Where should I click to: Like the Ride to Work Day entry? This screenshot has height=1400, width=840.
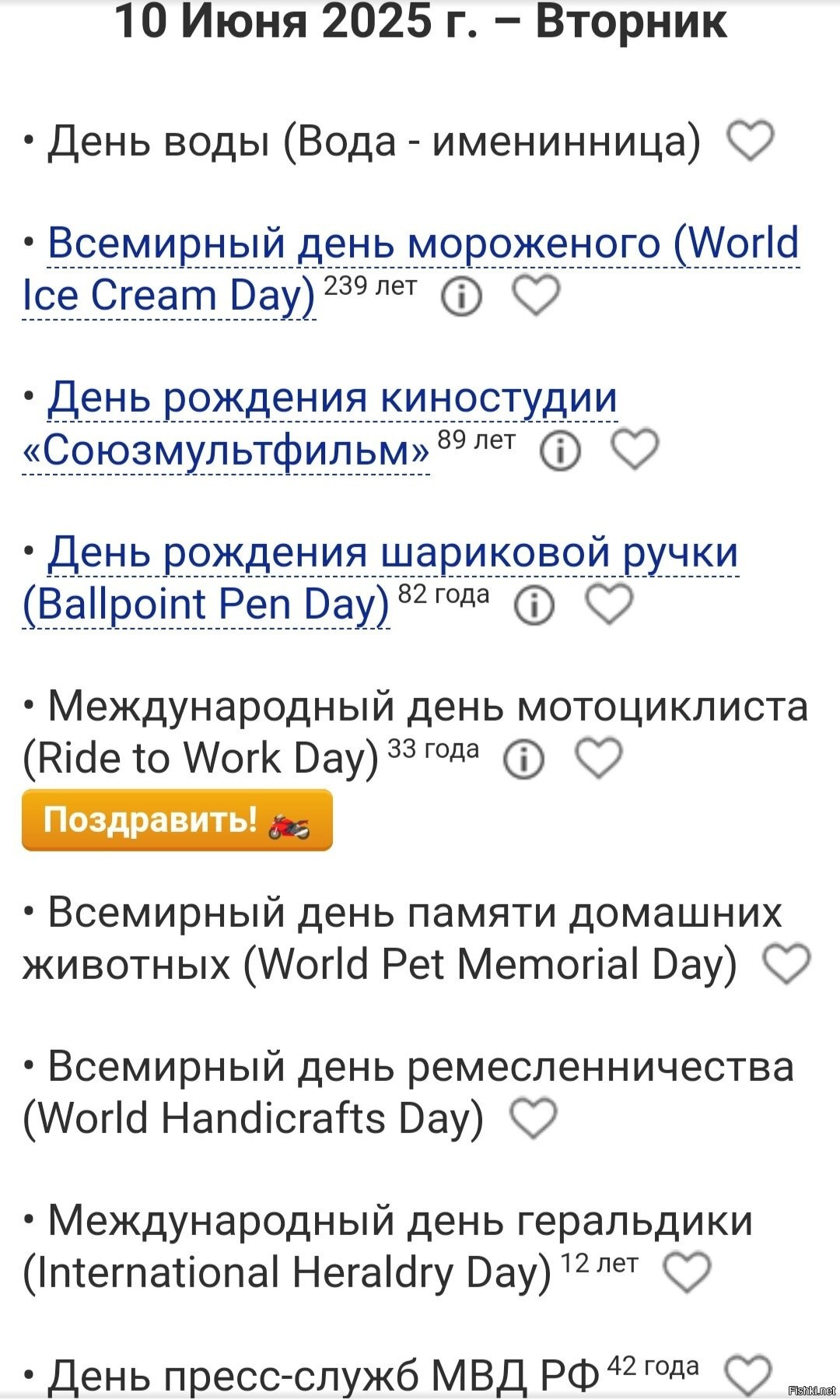pos(598,758)
